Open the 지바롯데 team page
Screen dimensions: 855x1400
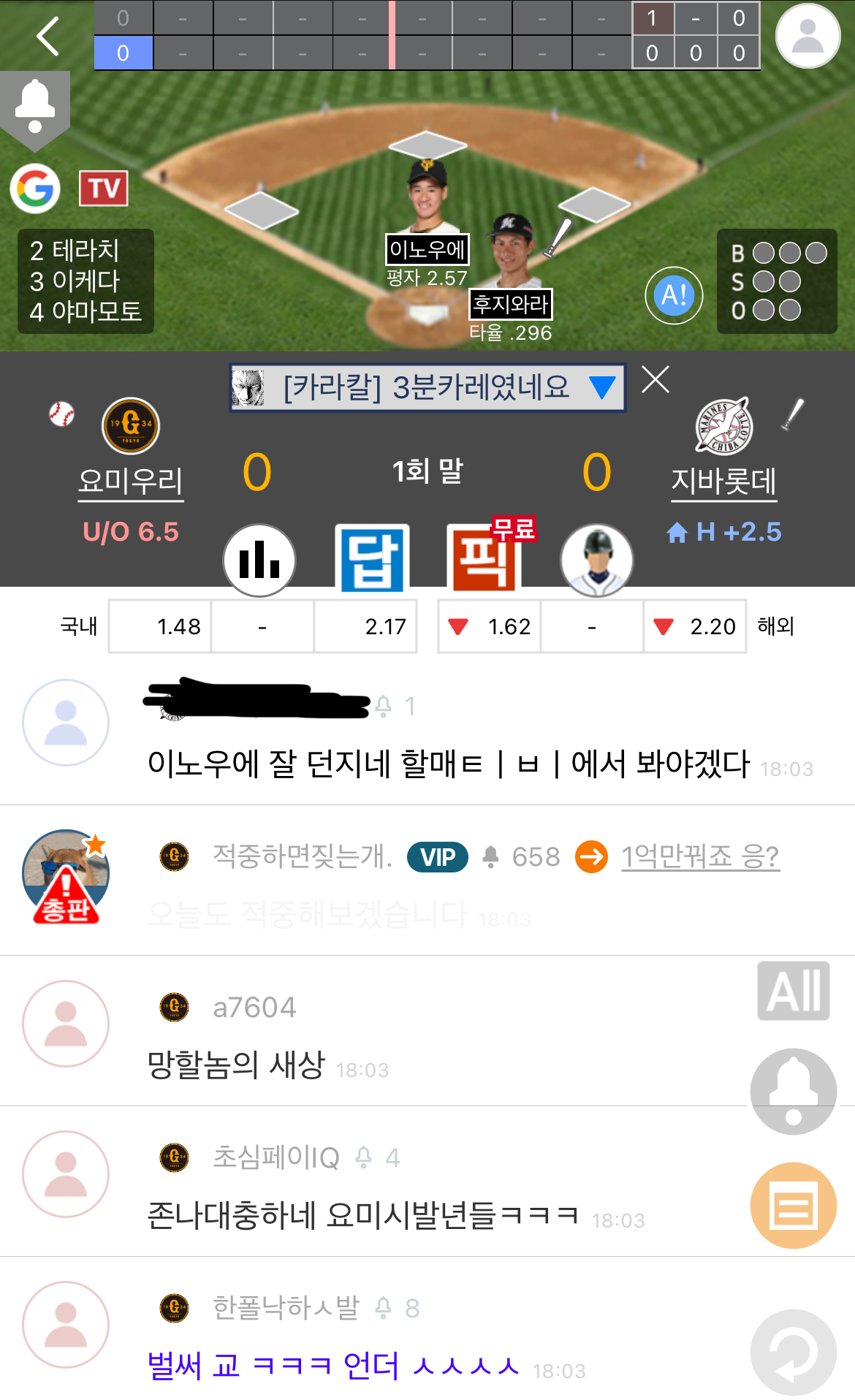coord(723,481)
